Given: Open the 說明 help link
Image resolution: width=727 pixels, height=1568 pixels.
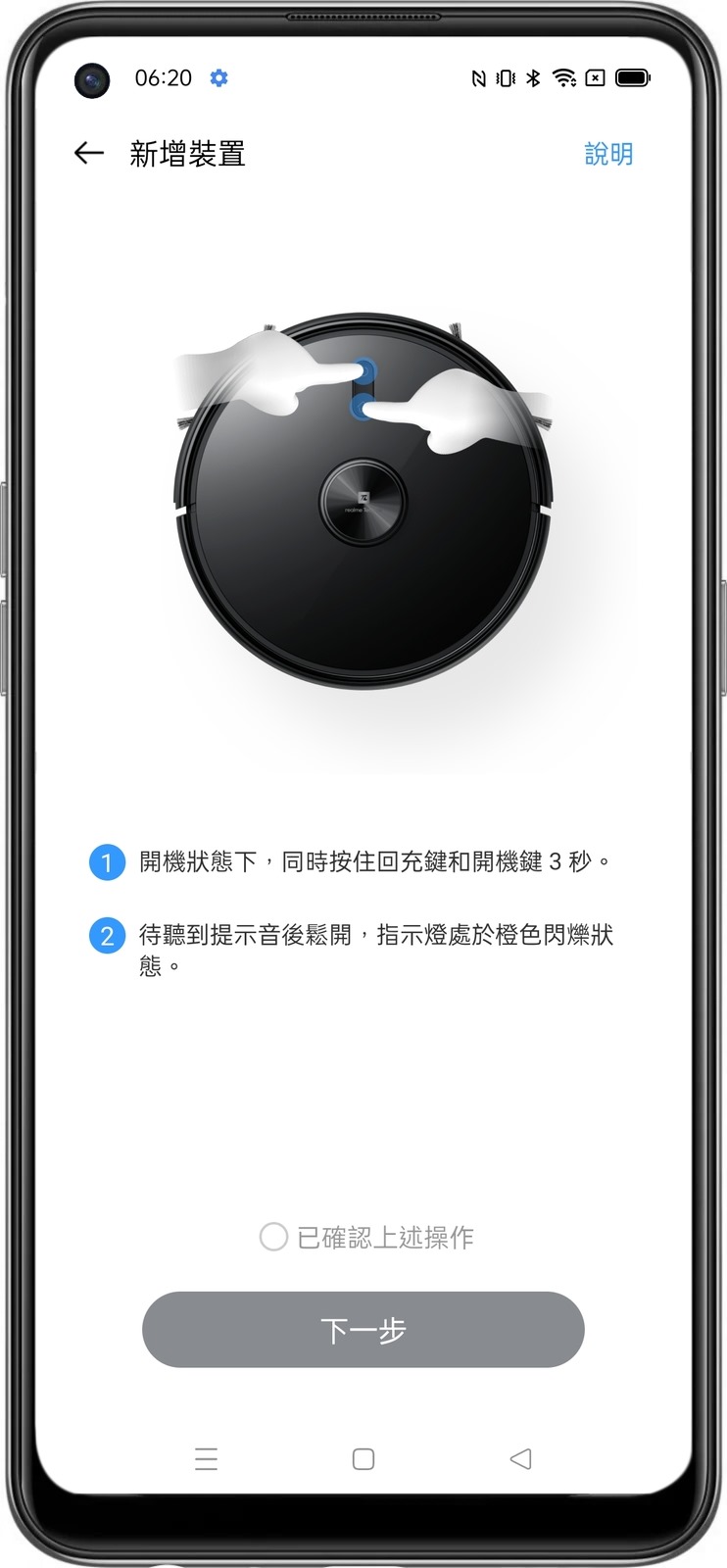Looking at the screenshot, I should click(x=608, y=154).
